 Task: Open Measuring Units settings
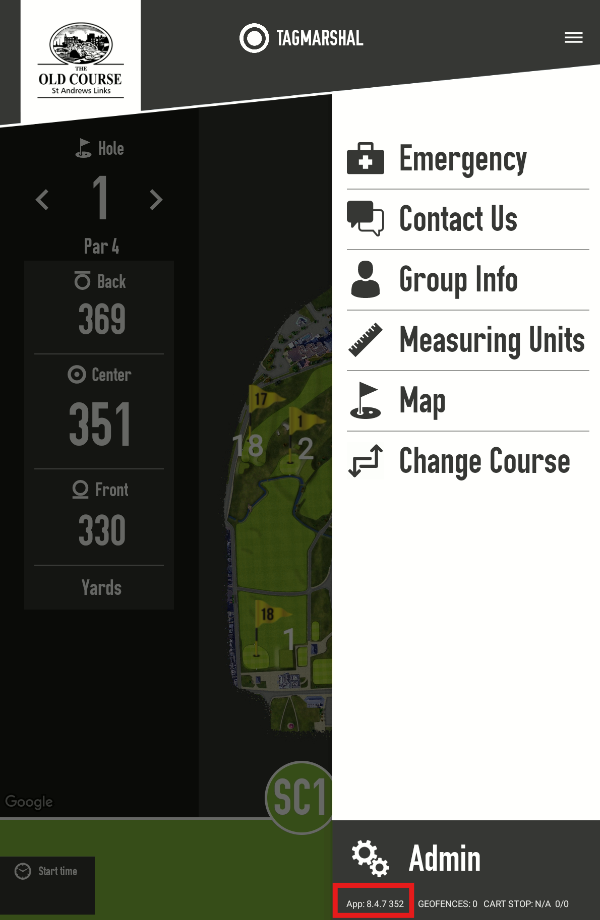pyautogui.click(x=466, y=340)
